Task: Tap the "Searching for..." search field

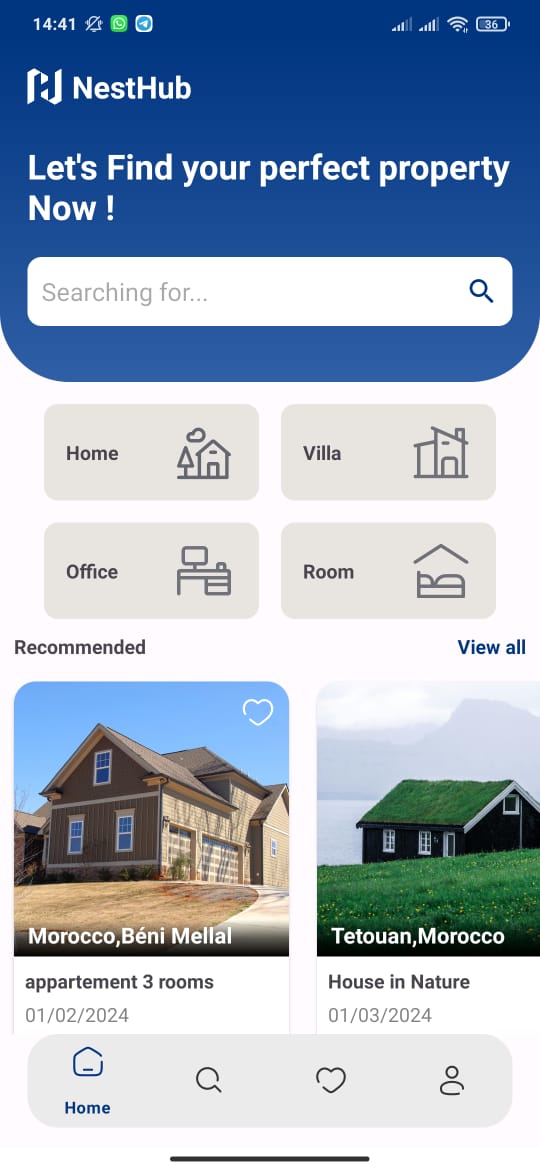Action: coord(269,292)
